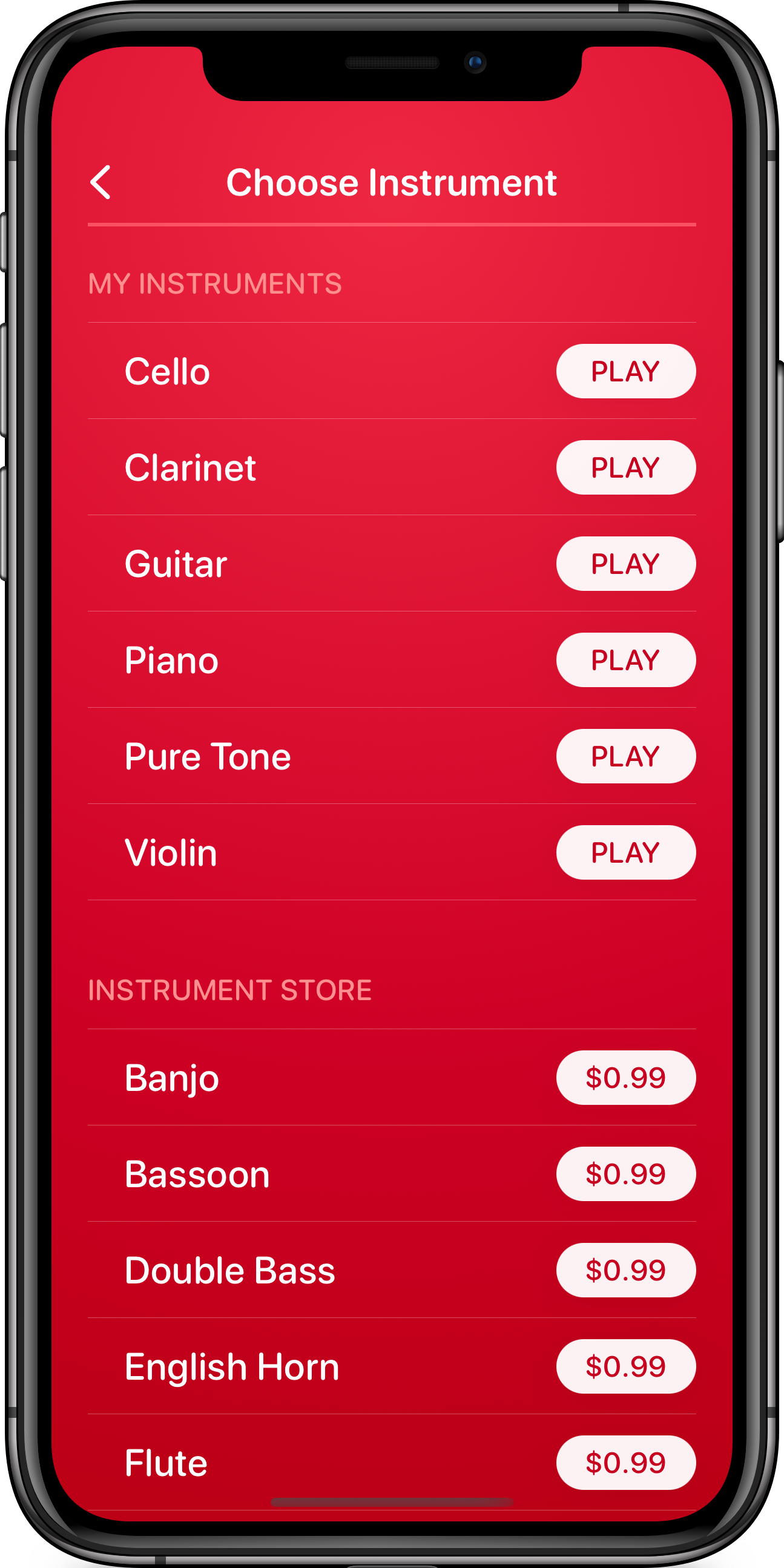Get English Horn for $0.99

pyautogui.click(x=625, y=1366)
